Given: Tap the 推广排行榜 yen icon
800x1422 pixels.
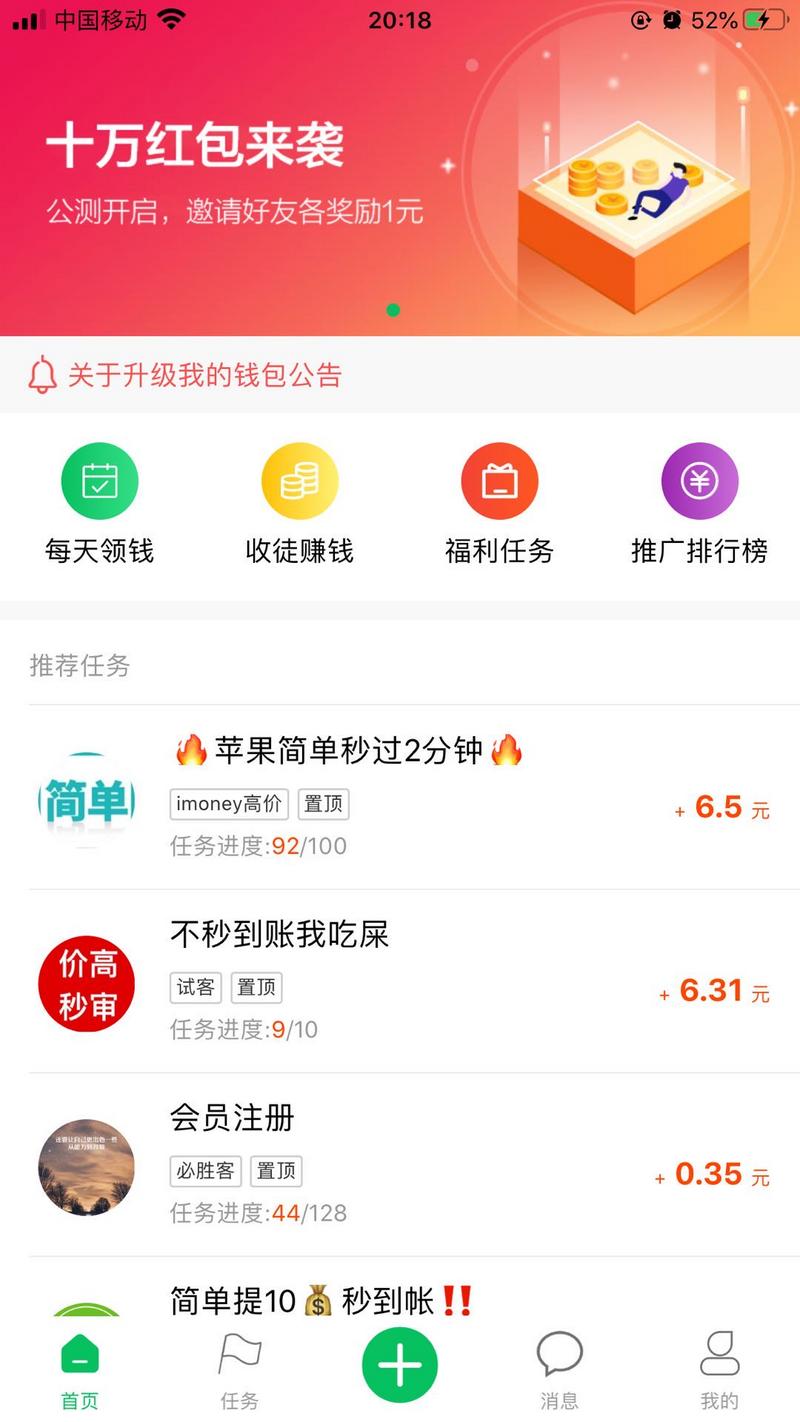Looking at the screenshot, I should tap(699, 480).
